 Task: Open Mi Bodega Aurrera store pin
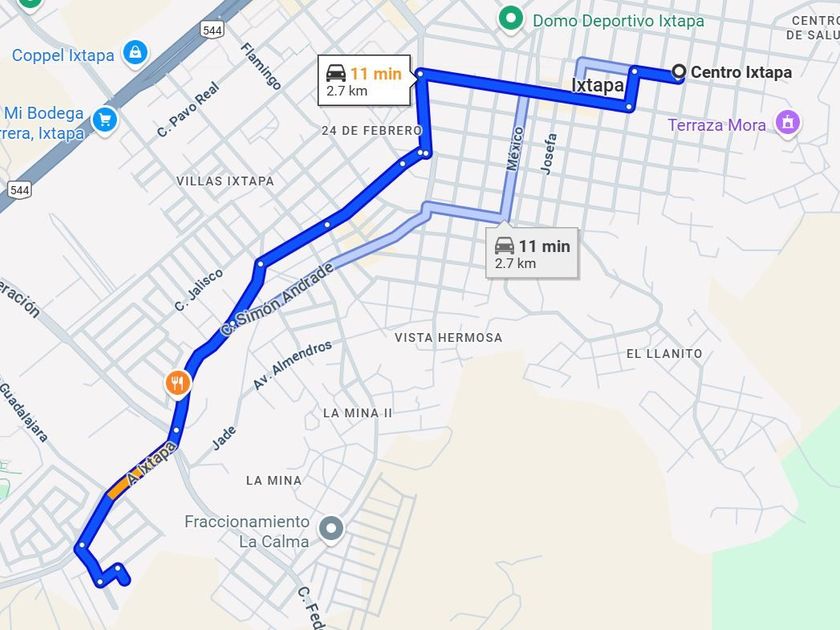104,121
